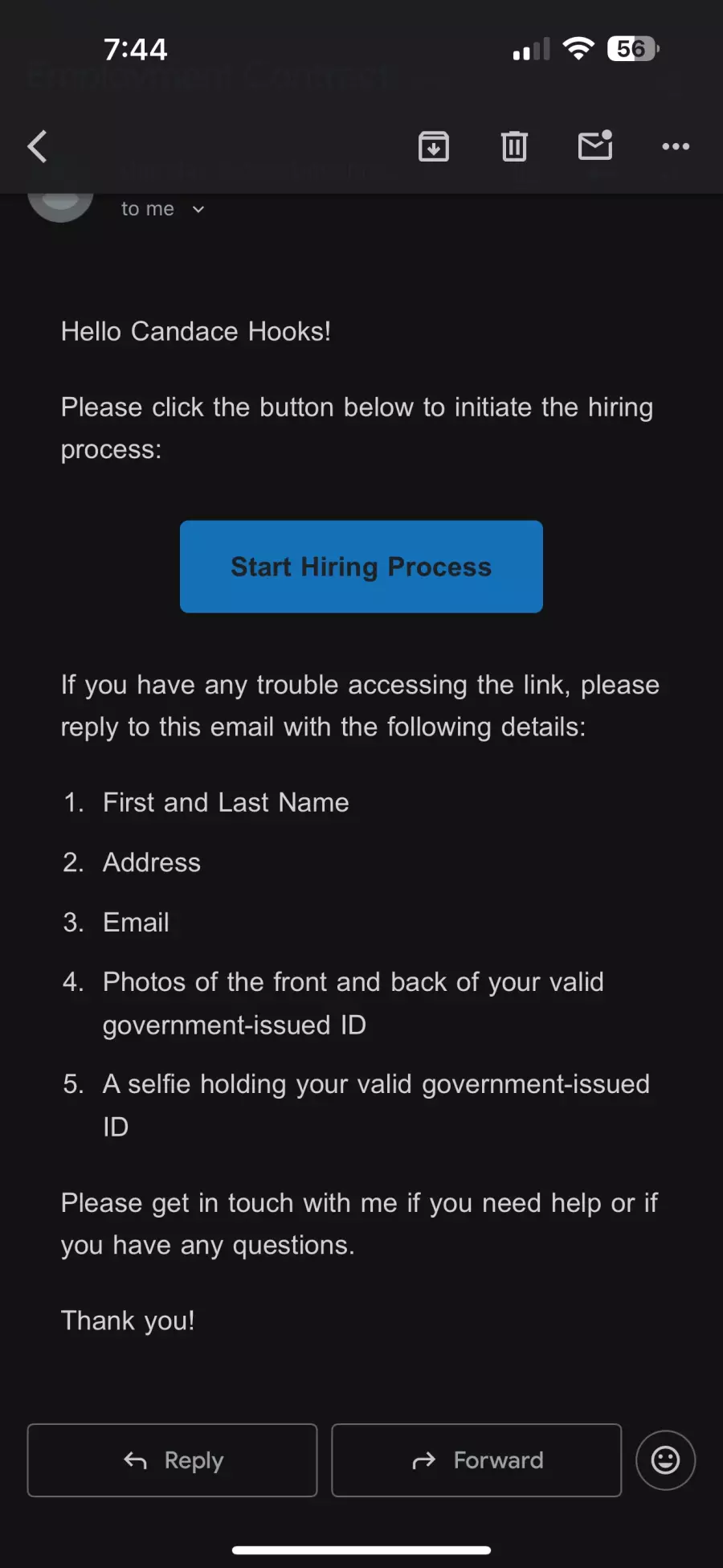Open the three-dot overflow menu

pos(675,146)
